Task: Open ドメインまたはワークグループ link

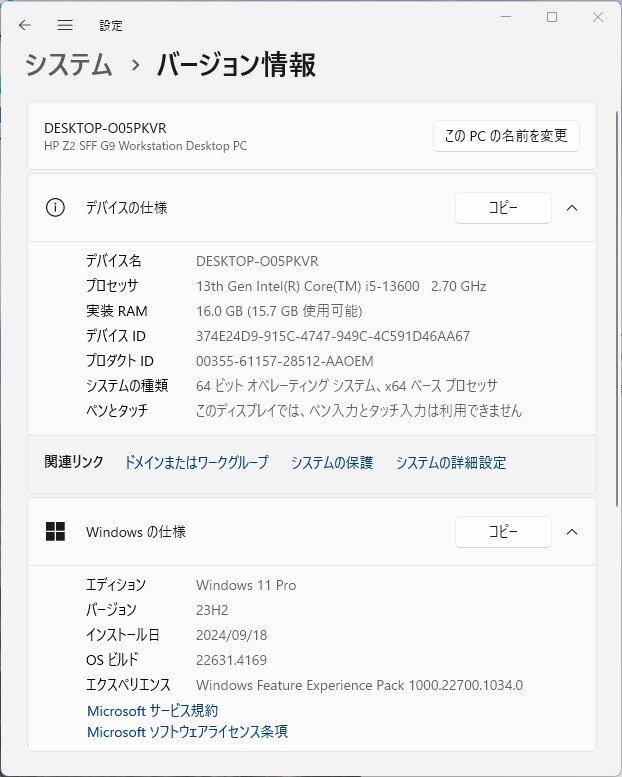Action: click(196, 462)
